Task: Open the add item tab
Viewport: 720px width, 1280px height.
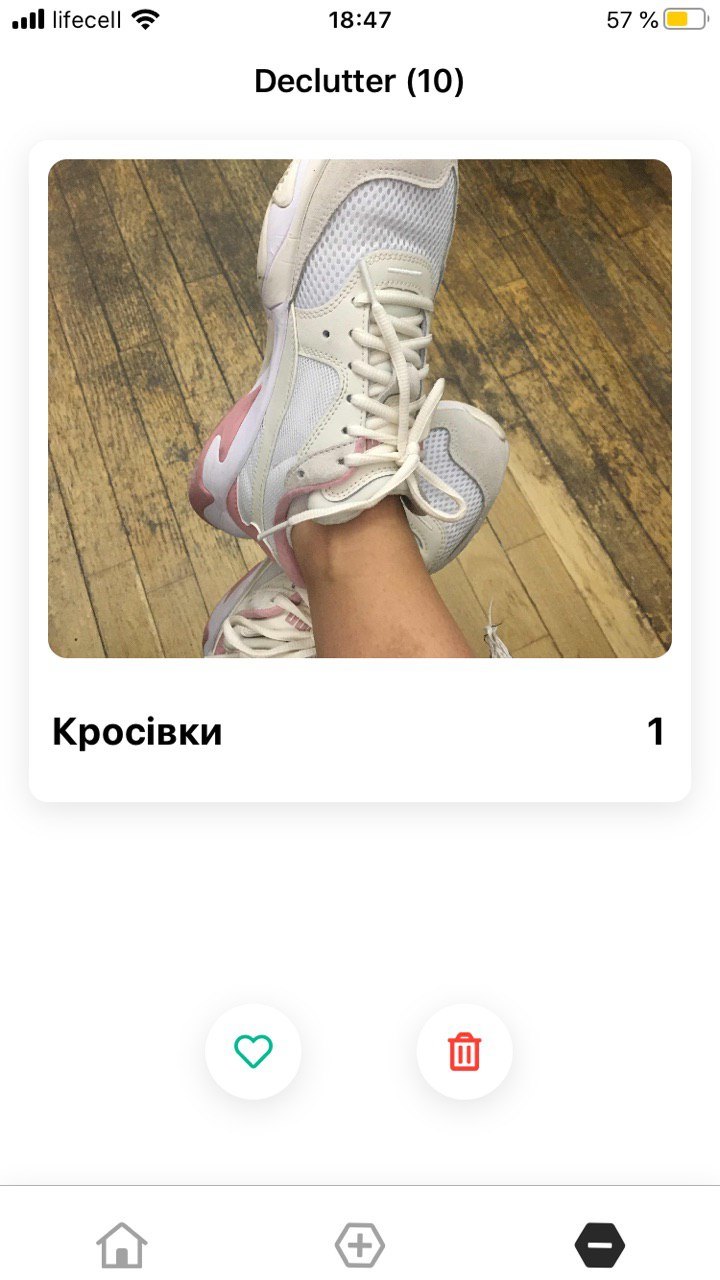Action: coord(360,1245)
